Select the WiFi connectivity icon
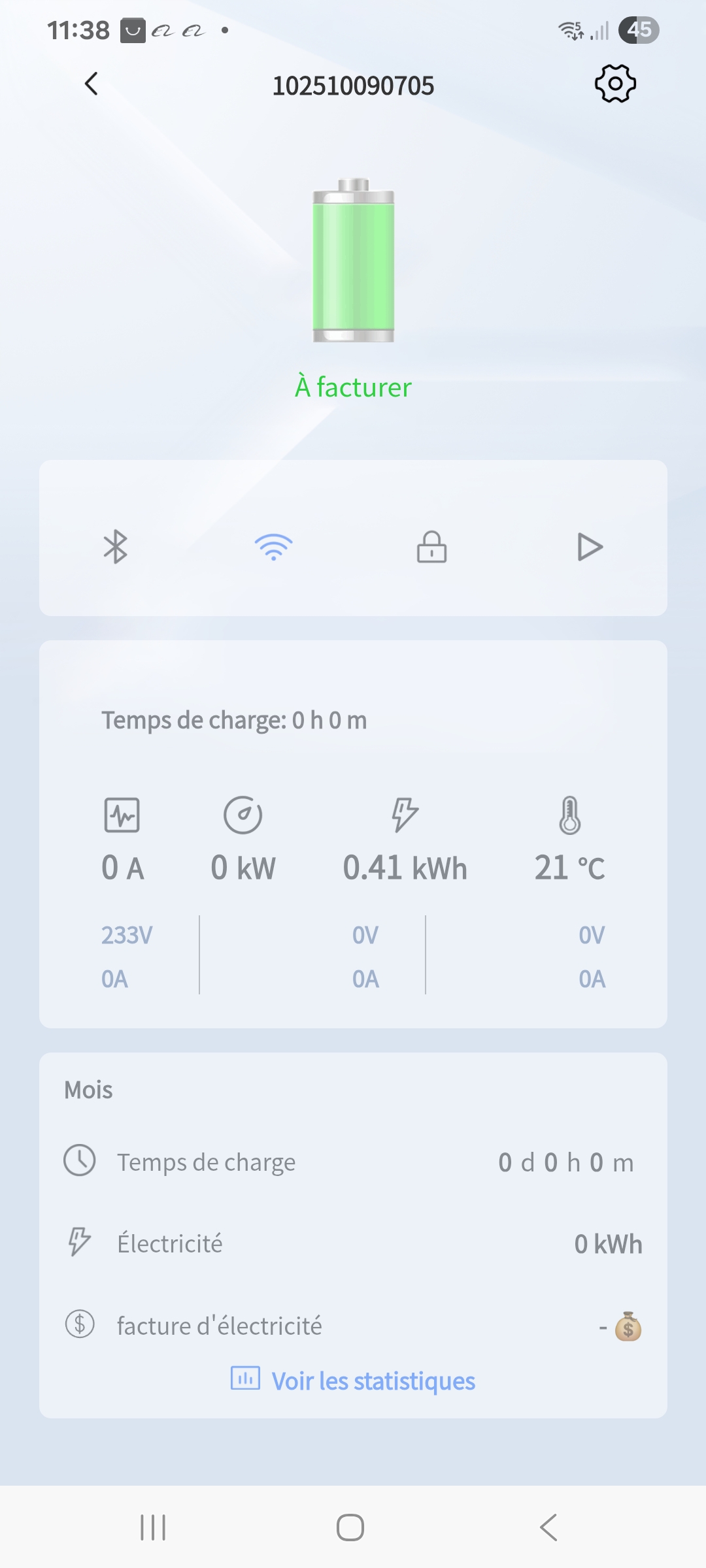 click(x=275, y=547)
